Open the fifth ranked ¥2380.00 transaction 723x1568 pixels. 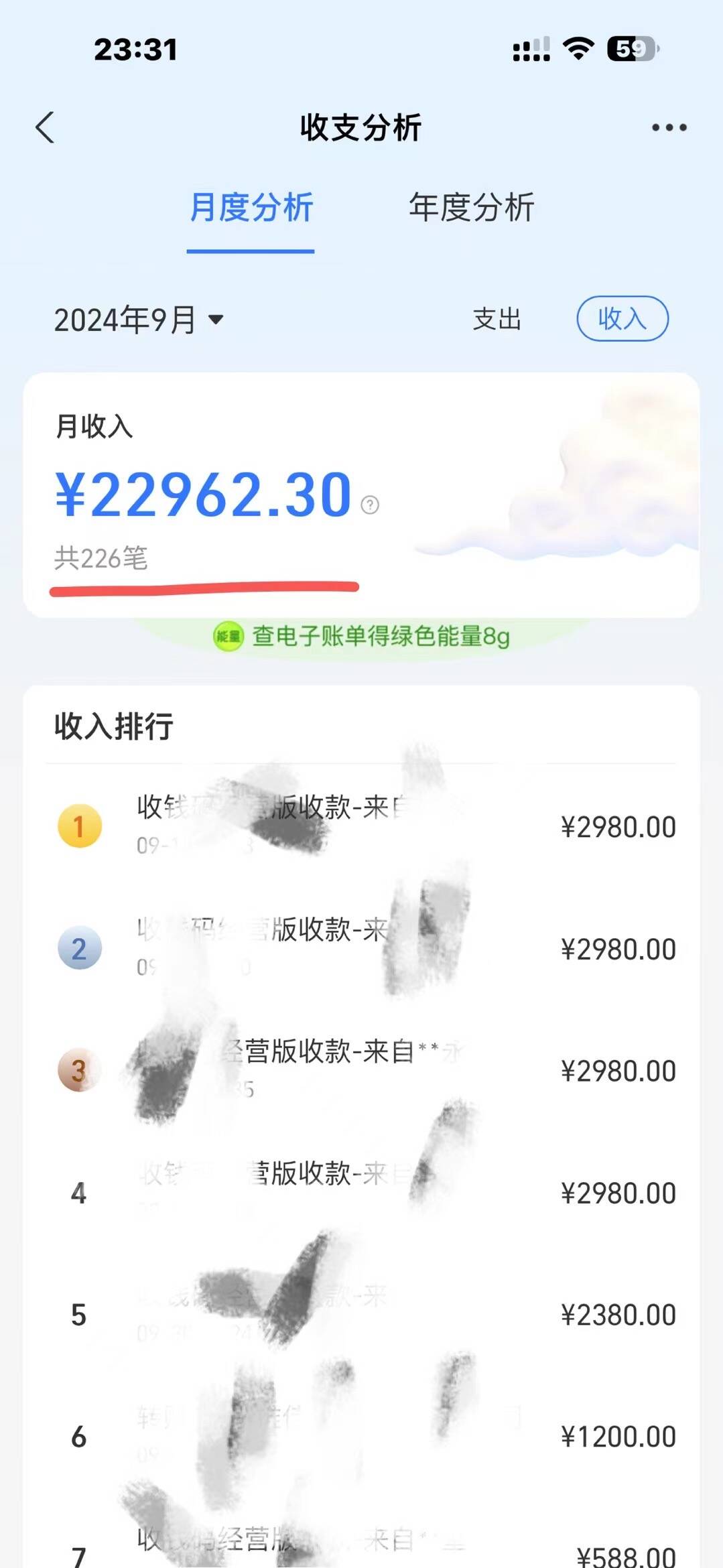coord(362,1315)
